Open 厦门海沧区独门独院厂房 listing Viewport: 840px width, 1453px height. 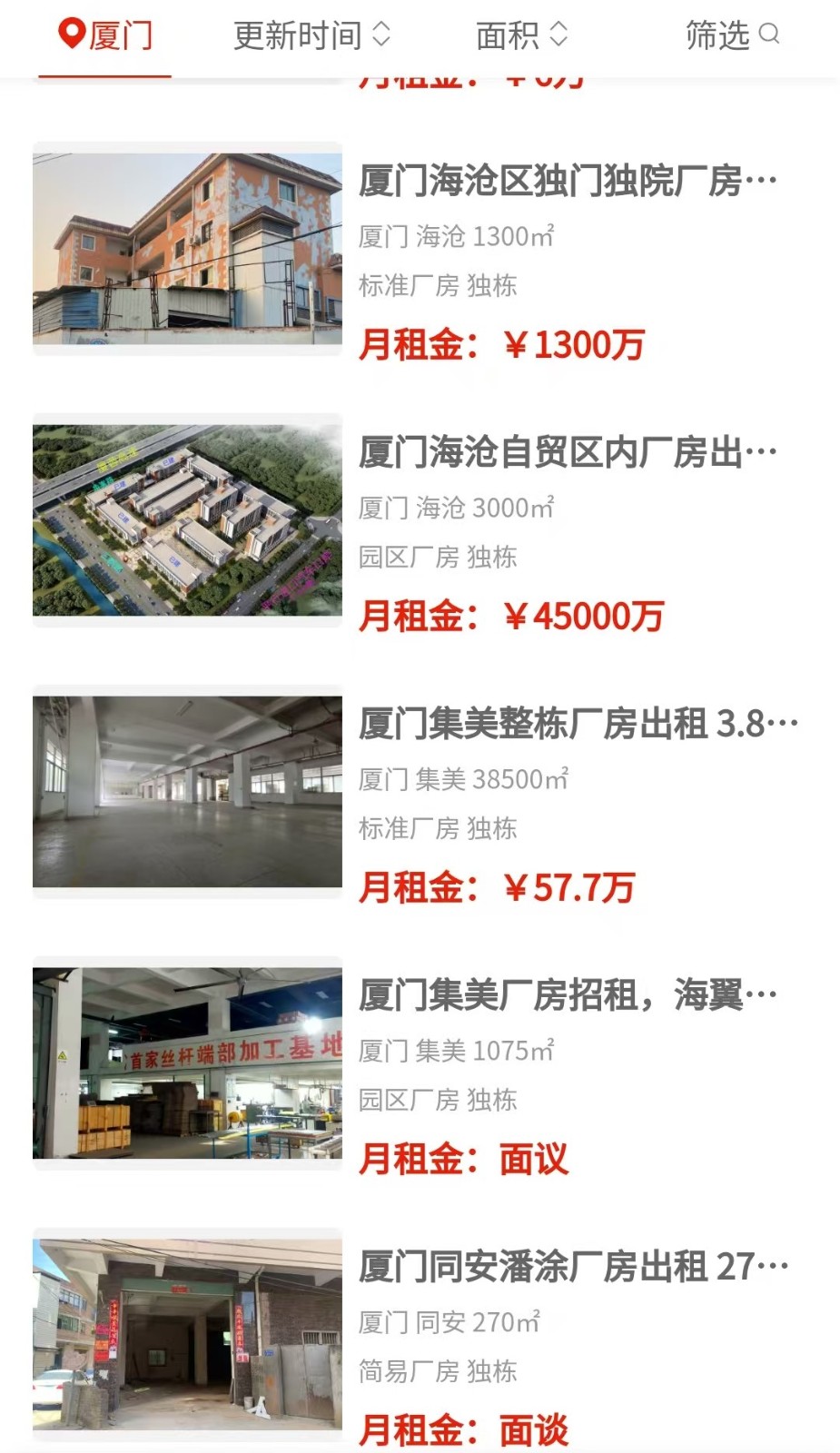[567, 181]
